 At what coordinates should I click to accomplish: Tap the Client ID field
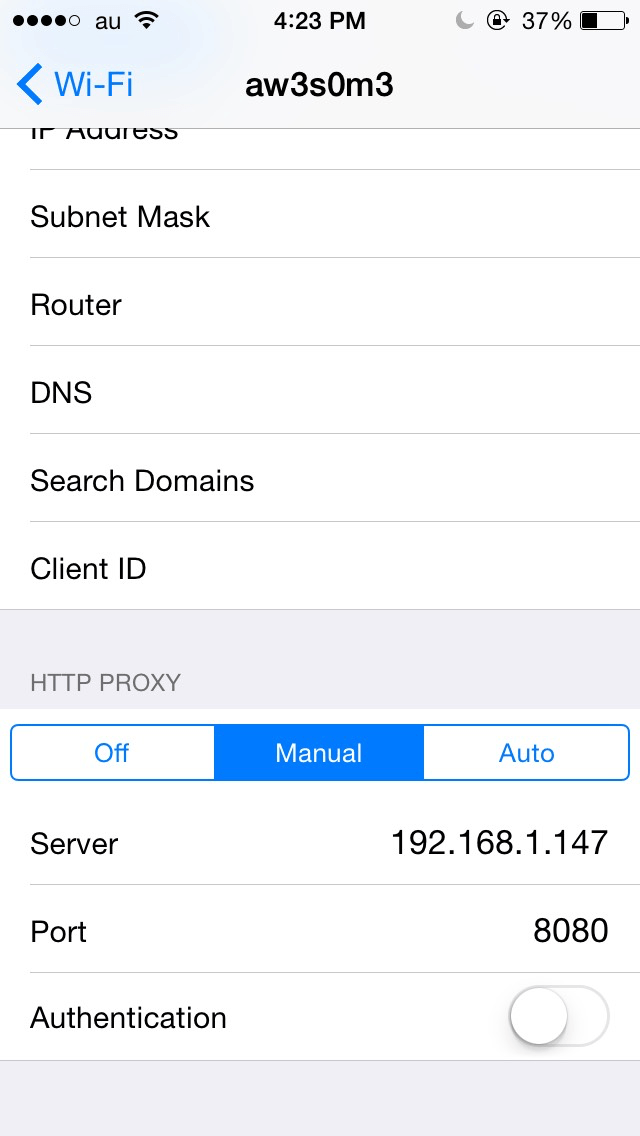click(320, 568)
